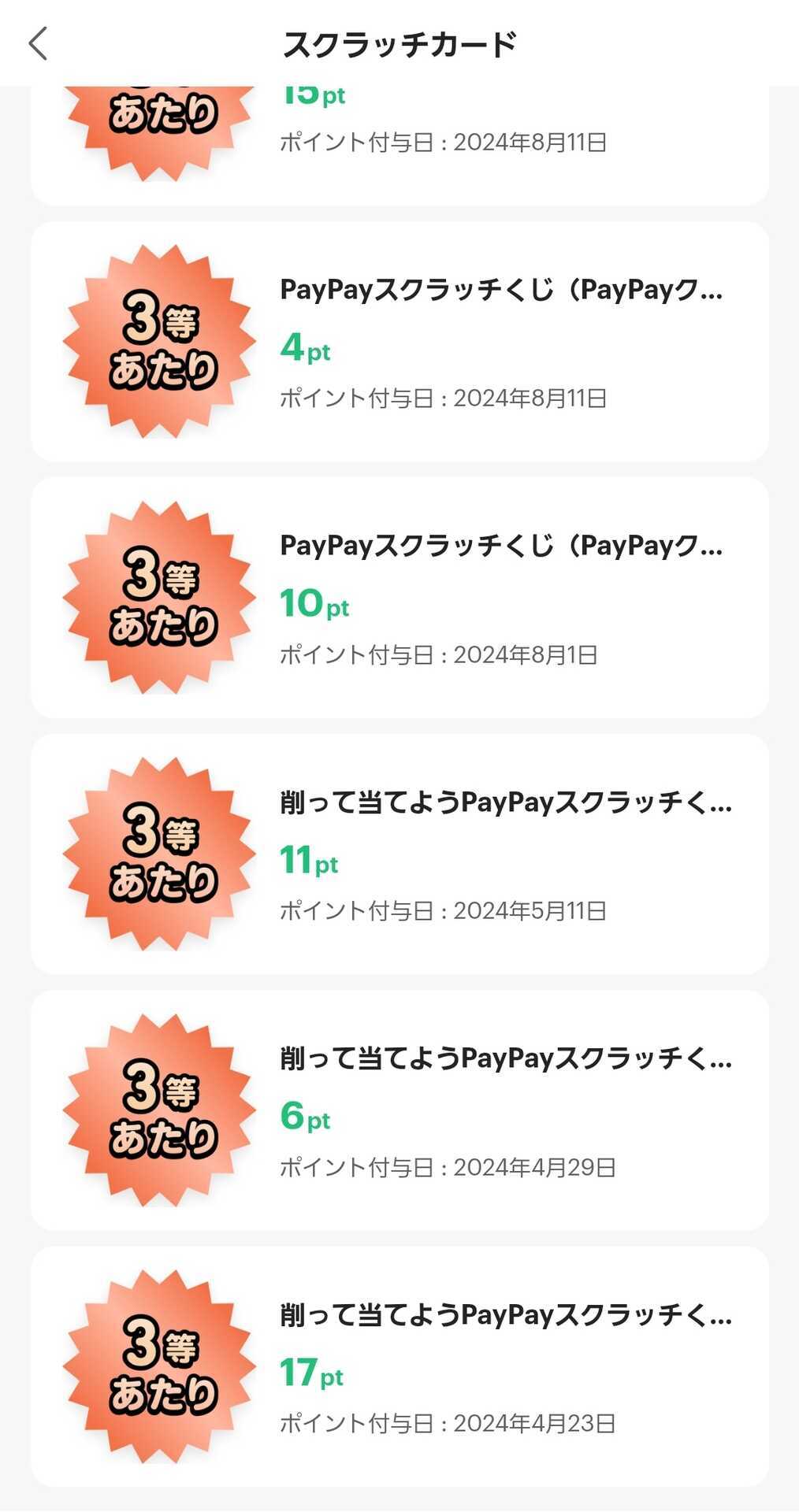This screenshot has height=1512, width=799.
Task: View the 6pt card dated 2024年4月29日
Action: 399,1110
